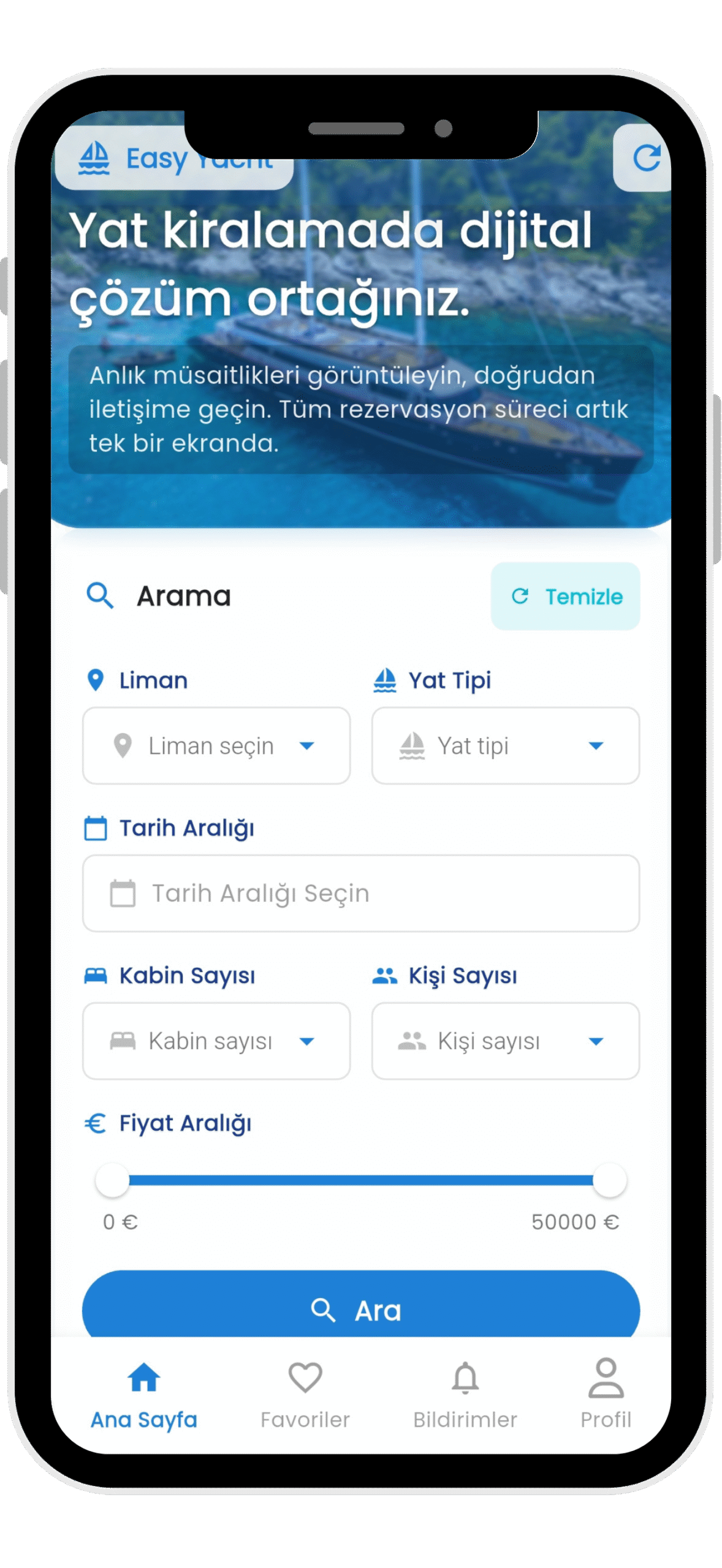Open the Kabin sayısı dropdown

click(x=216, y=1041)
